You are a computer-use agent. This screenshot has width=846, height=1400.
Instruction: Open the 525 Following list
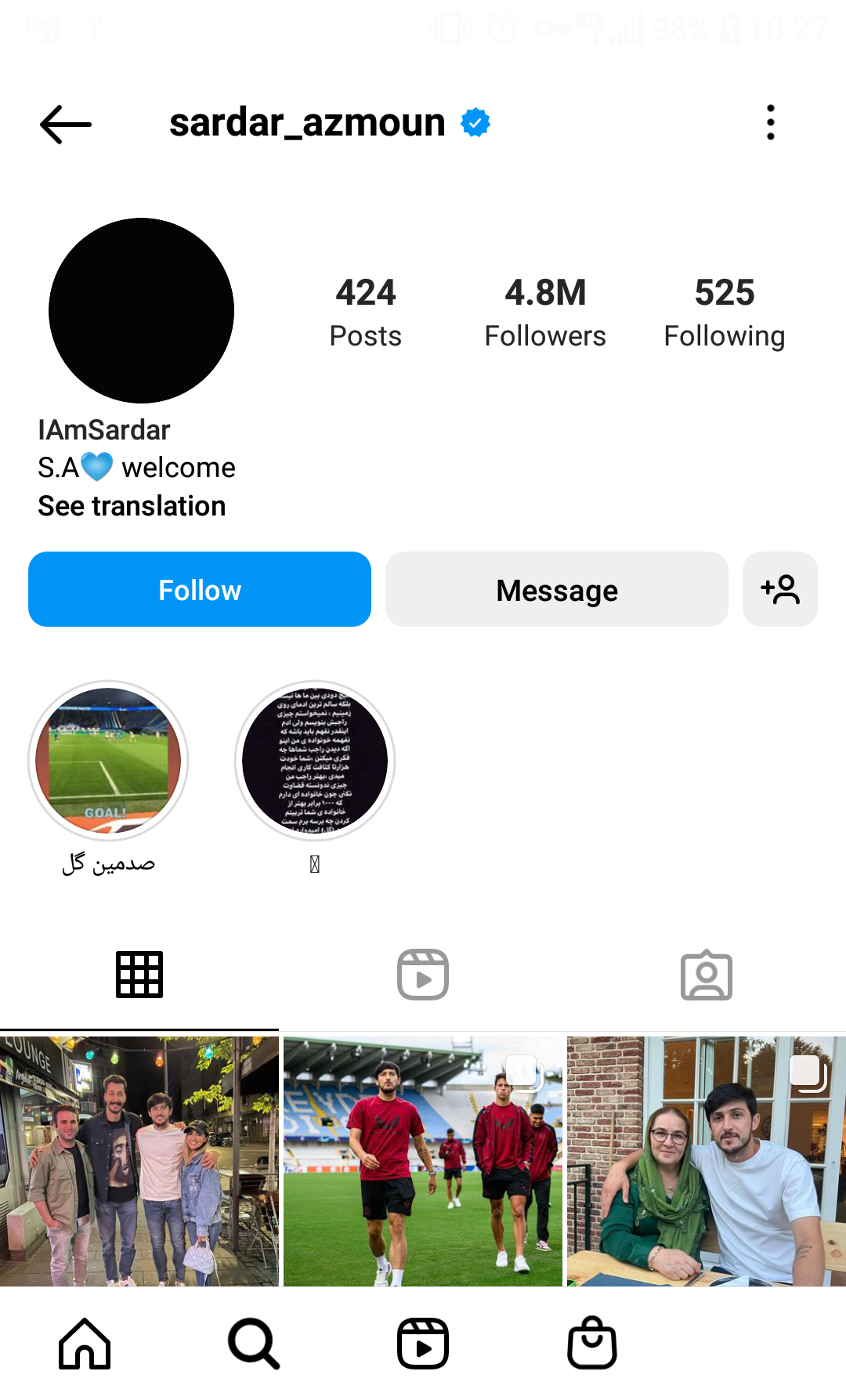(724, 312)
